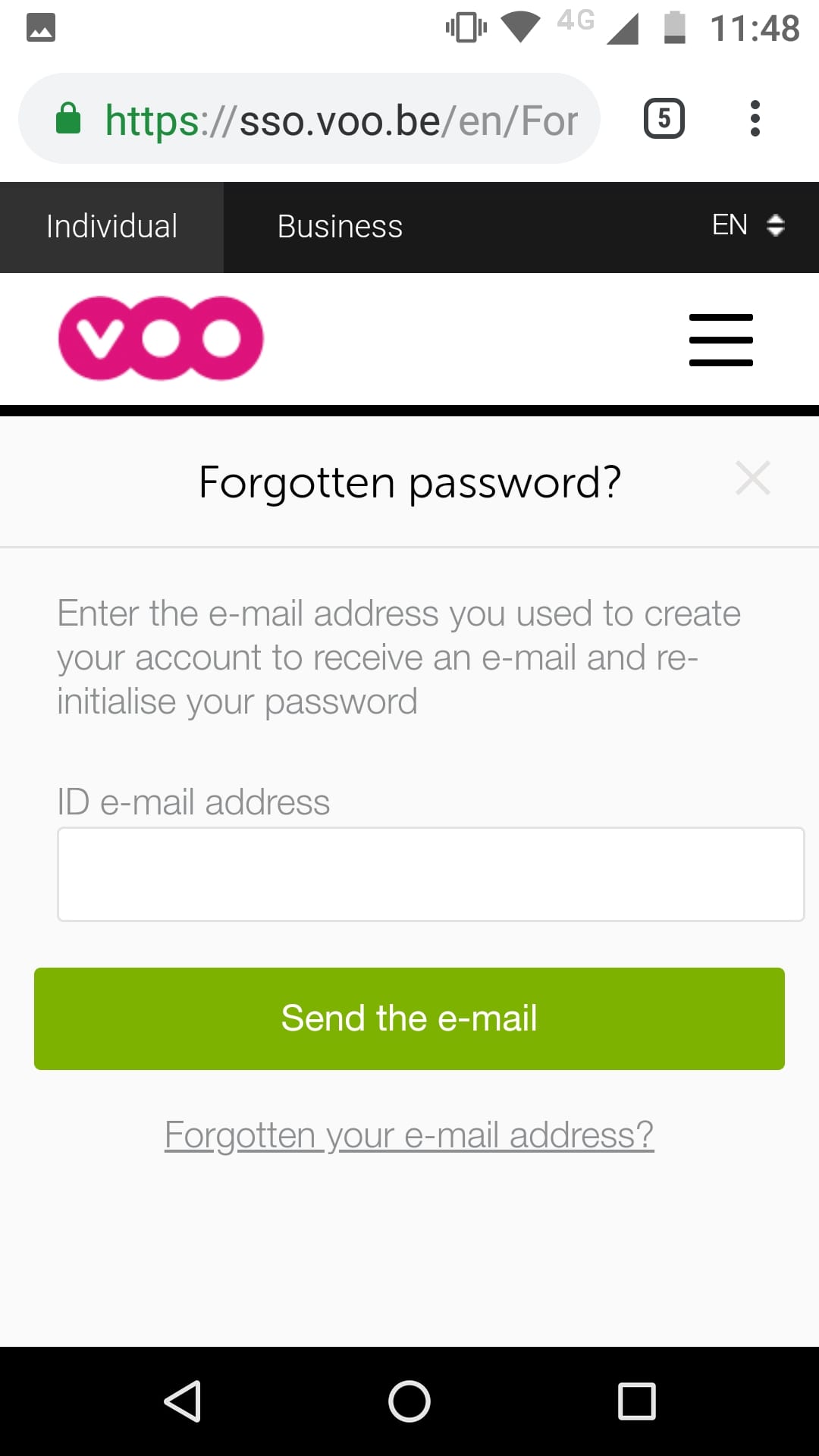This screenshot has width=819, height=1456.
Task: Close the Forgotten password dialog
Action: [753, 478]
